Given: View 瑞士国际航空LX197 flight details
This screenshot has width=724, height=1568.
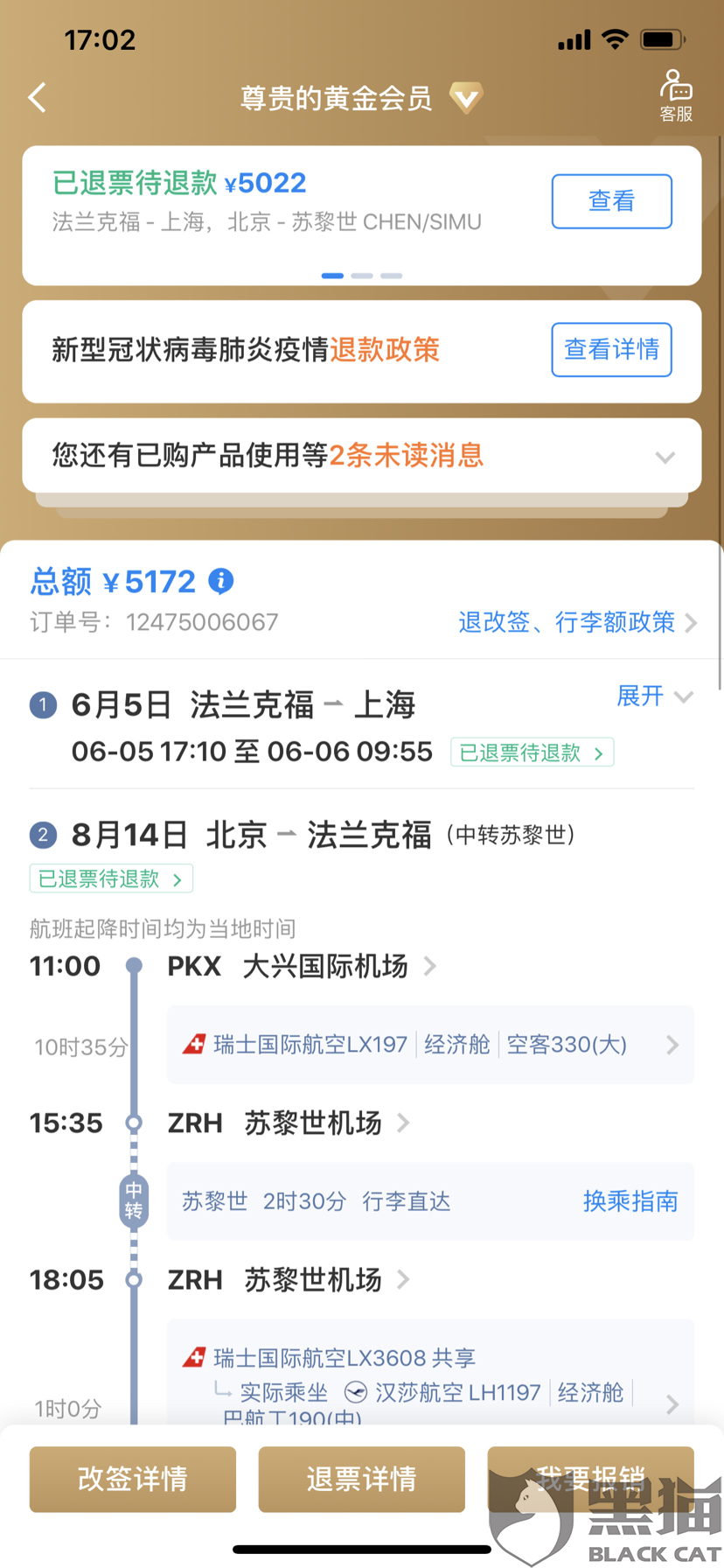Looking at the screenshot, I should [430, 1045].
